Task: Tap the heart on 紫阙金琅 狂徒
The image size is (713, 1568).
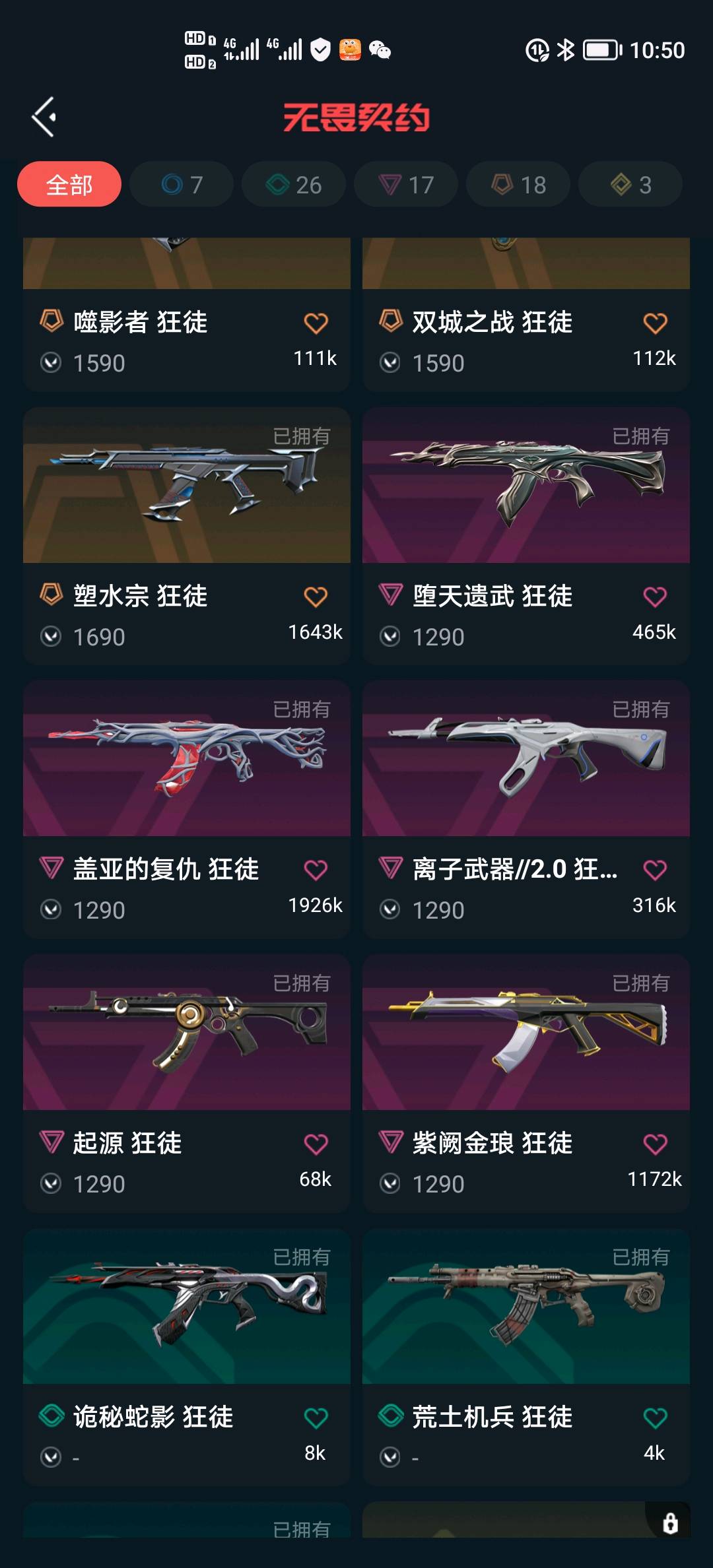Action: pos(655,1144)
